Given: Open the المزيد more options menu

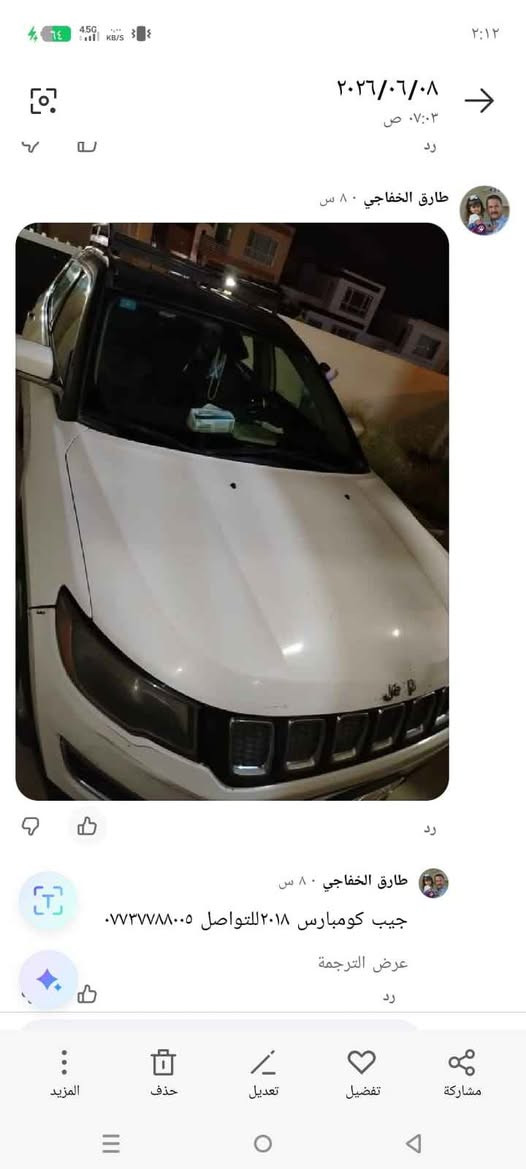Looking at the screenshot, I should 65,1074.
